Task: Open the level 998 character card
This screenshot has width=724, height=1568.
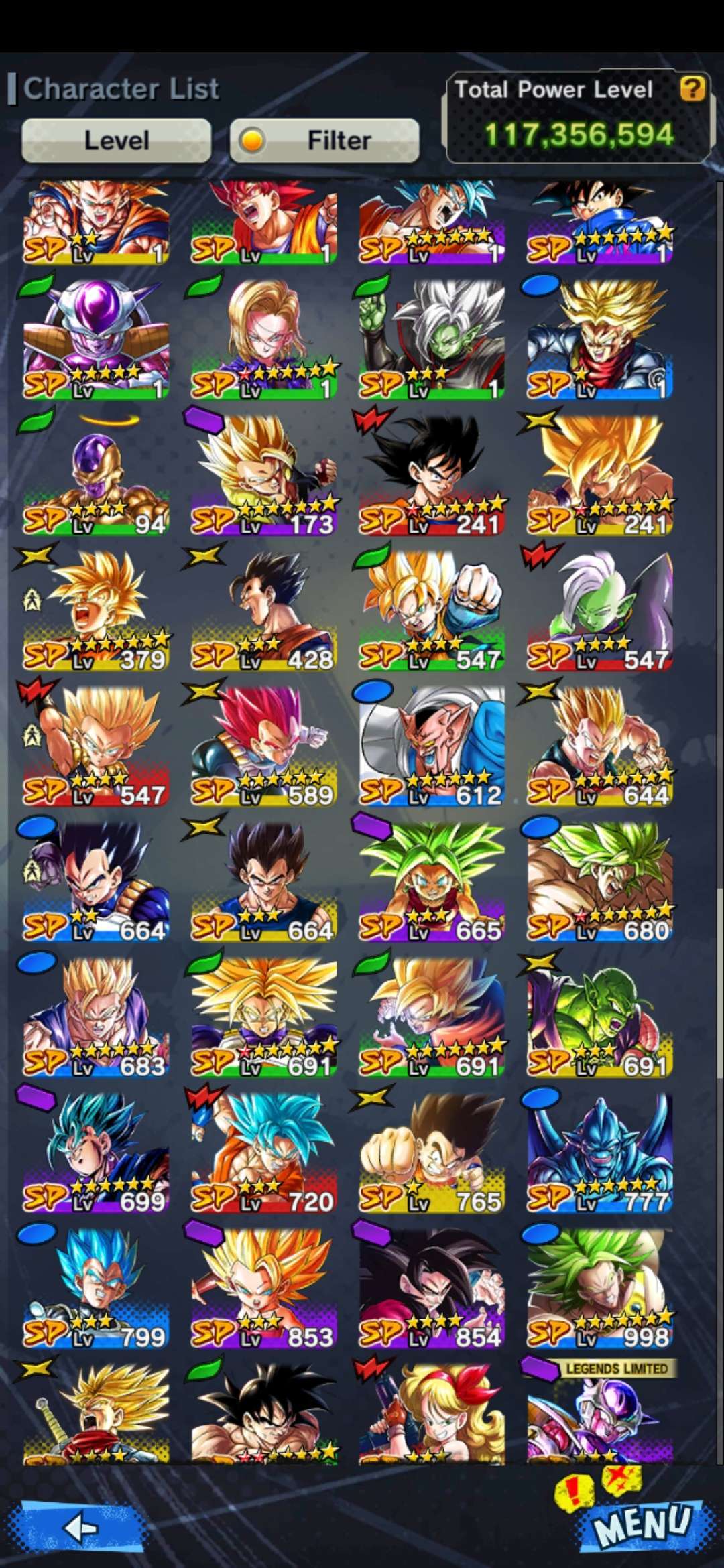Action: (600, 1288)
